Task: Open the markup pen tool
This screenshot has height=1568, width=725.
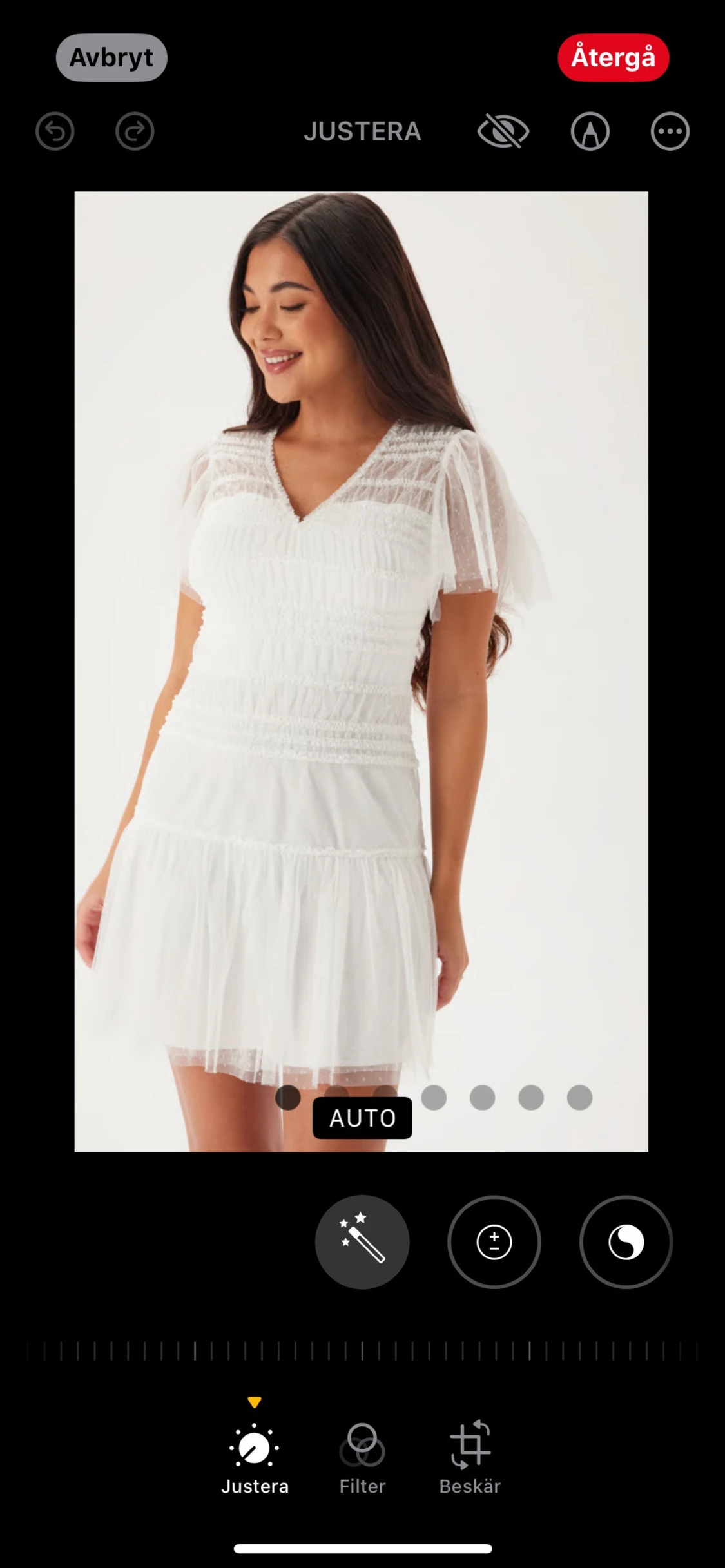Action: (590, 131)
